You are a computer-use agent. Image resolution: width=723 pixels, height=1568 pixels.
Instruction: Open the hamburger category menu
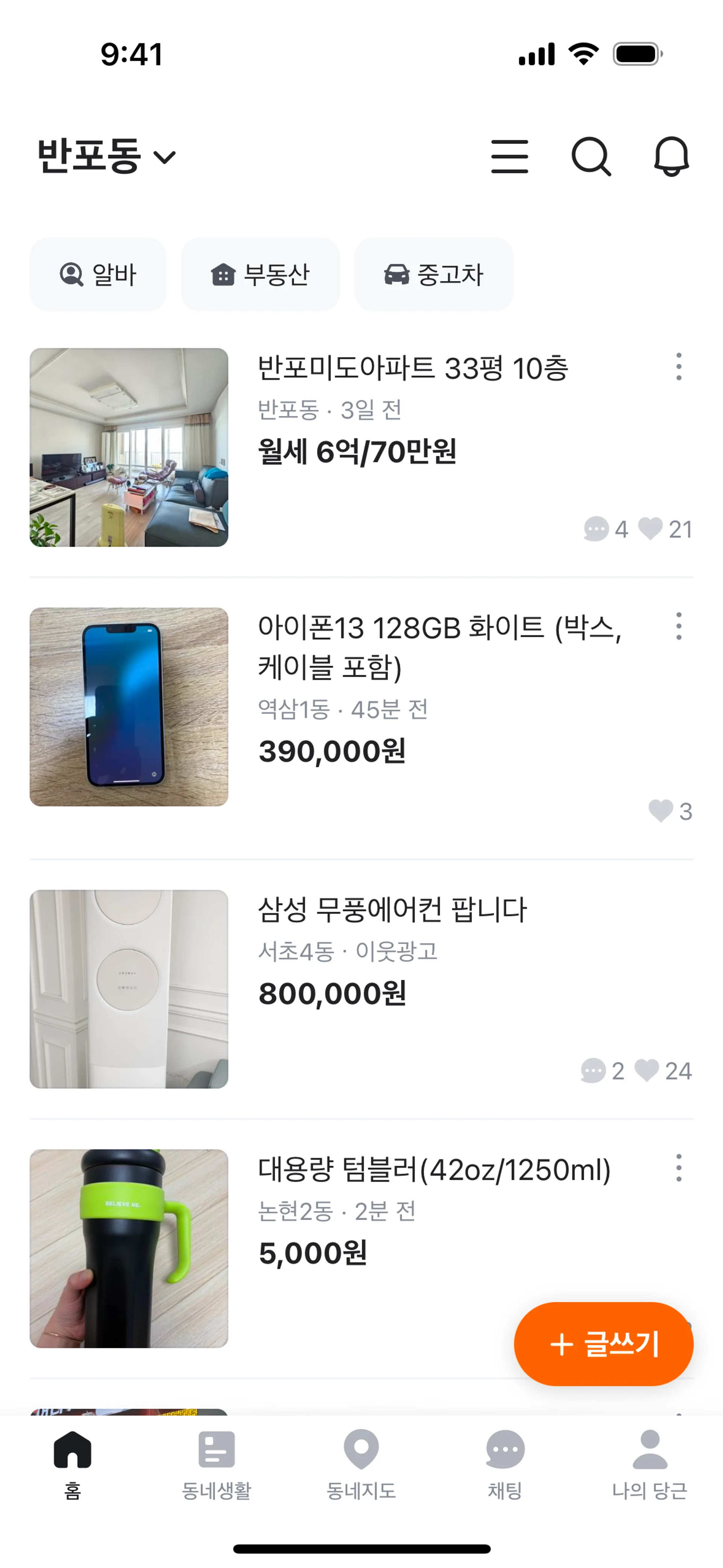click(509, 156)
